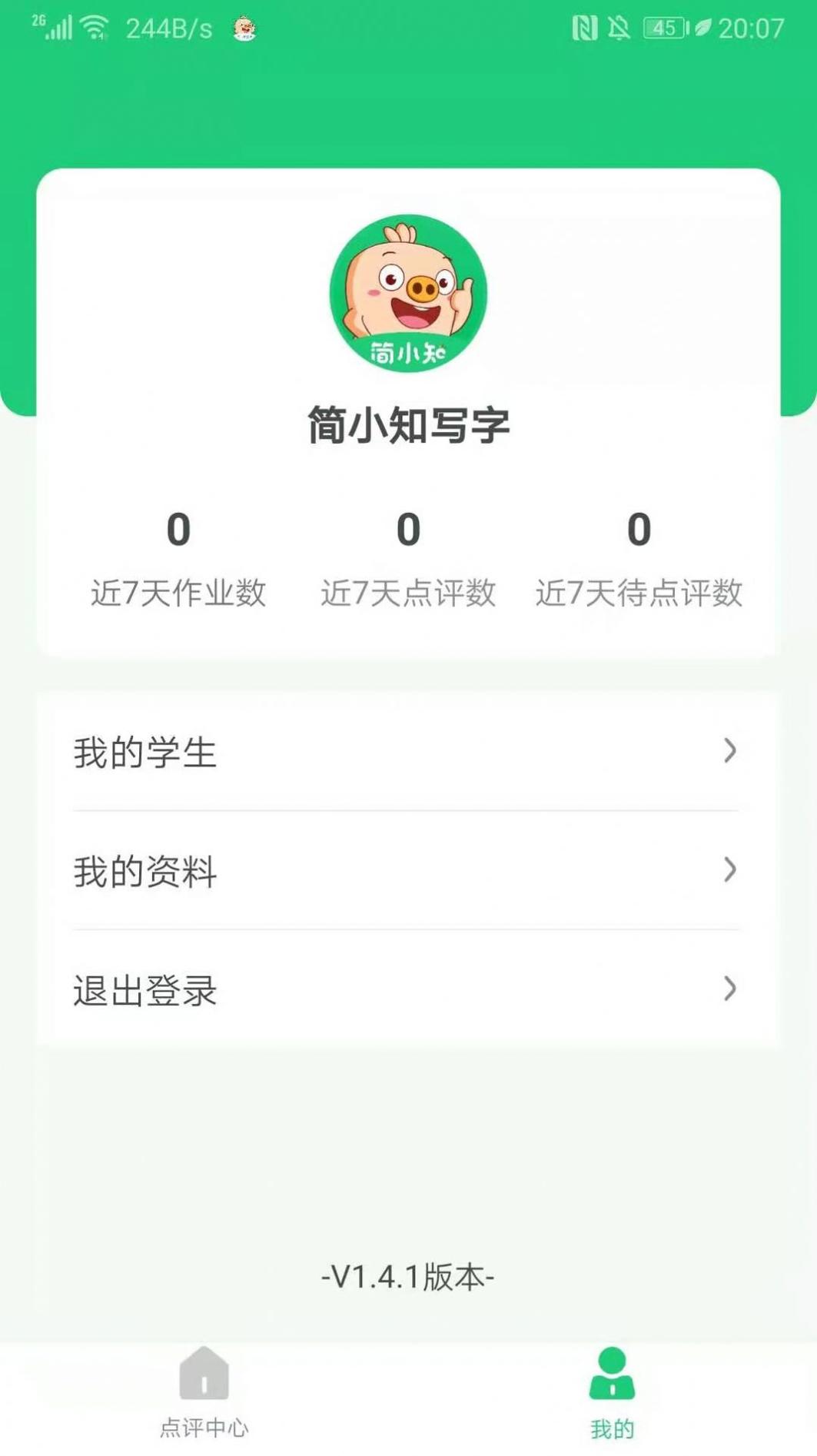
Task: Tap the 简小知 pig avatar image
Action: coord(410,294)
